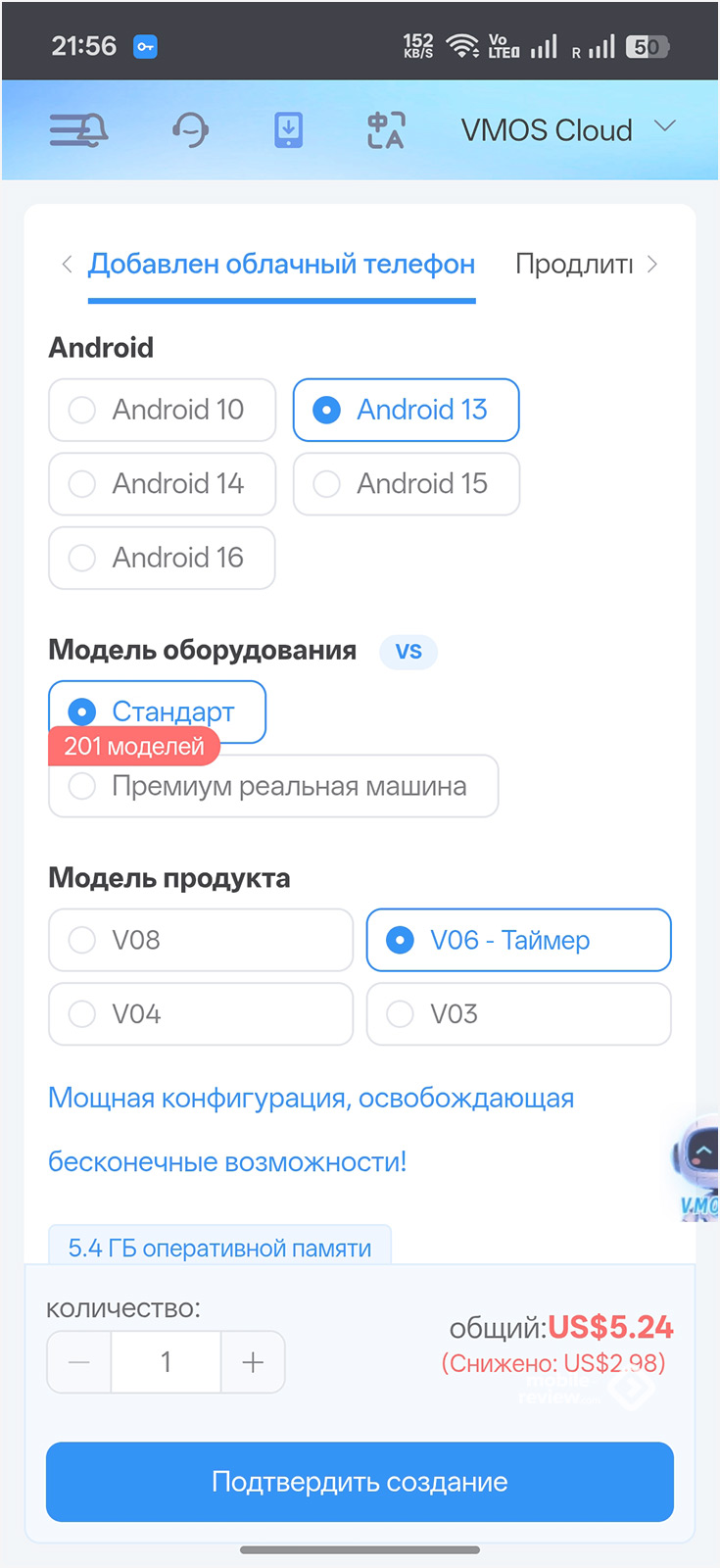This screenshot has width=720, height=1568.
Task: Switch to the Продлить tab
Action: [574, 265]
